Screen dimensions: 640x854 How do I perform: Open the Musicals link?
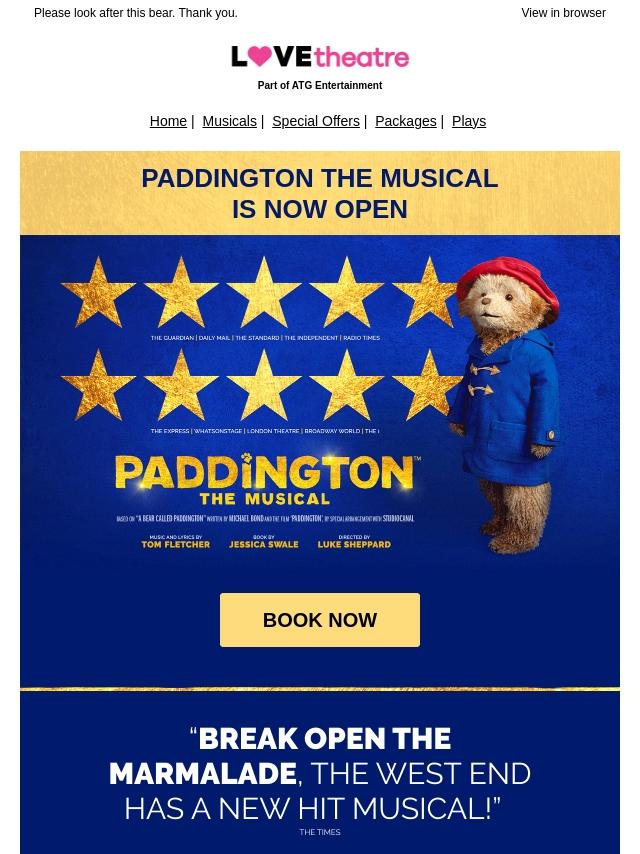pyautogui.click(x=229, y=121)
